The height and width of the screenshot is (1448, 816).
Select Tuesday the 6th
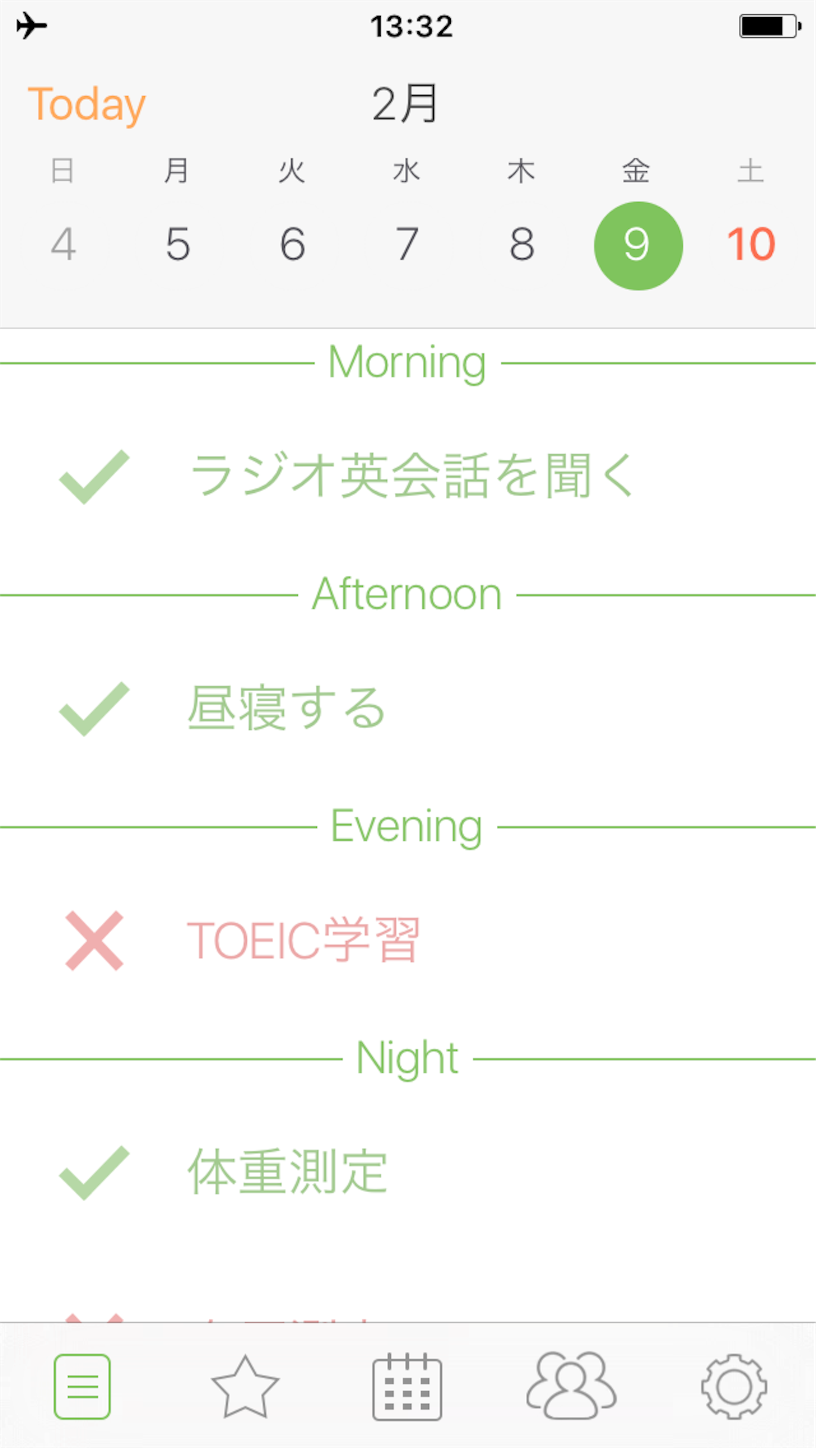(292, 245)
